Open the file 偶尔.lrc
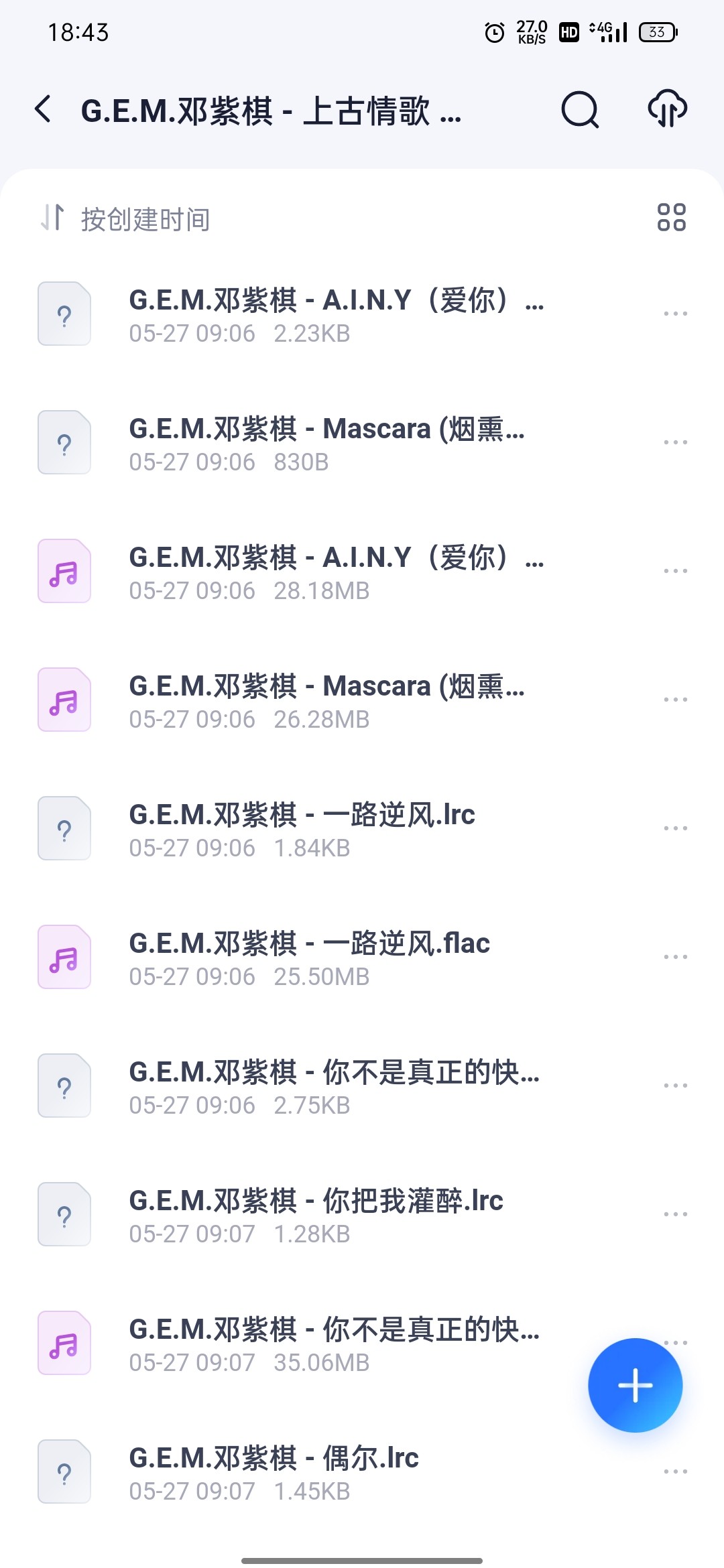 (x=274, y=1472)
